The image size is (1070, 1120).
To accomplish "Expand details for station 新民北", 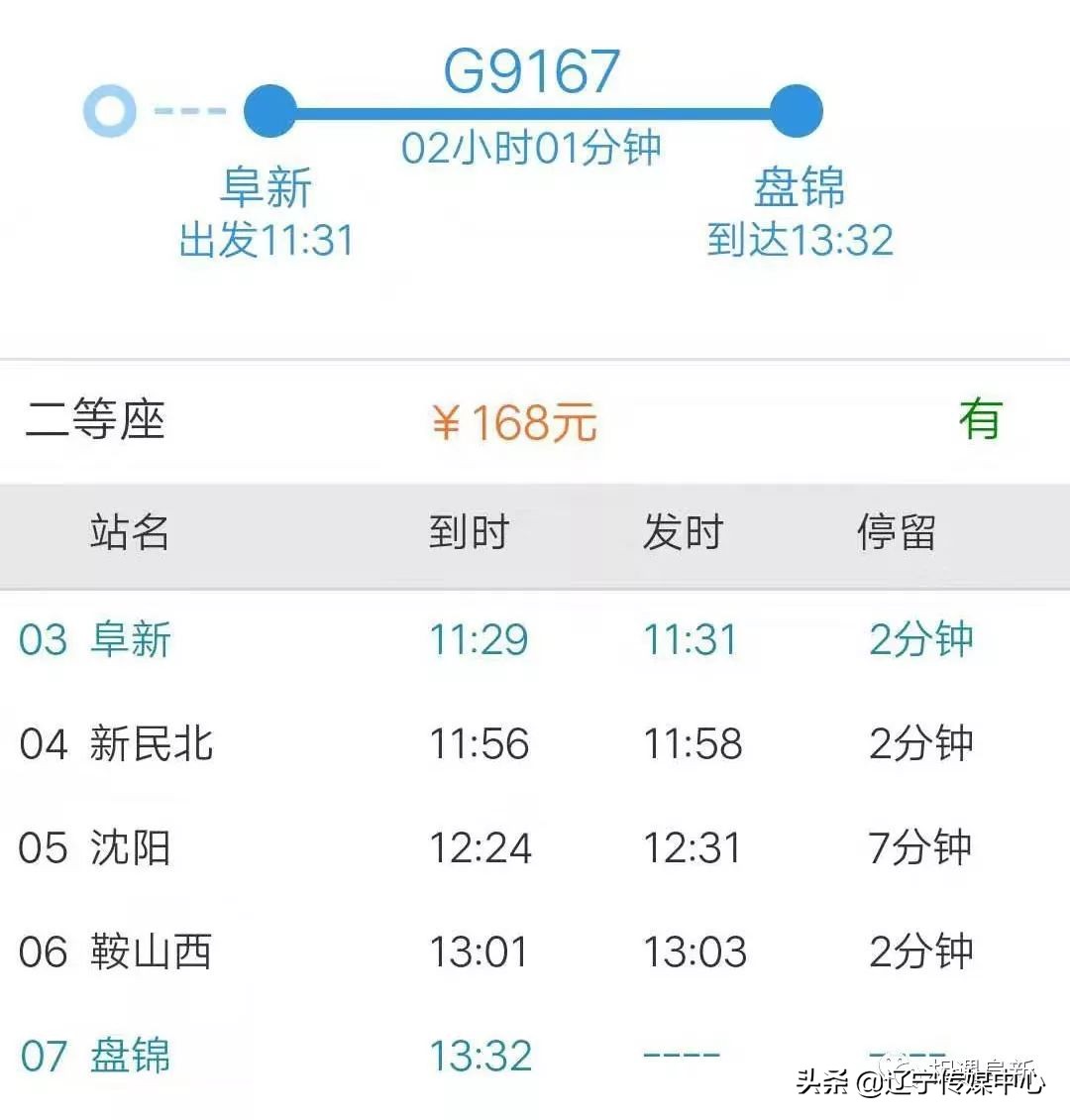I will click(x=151, y=743).
